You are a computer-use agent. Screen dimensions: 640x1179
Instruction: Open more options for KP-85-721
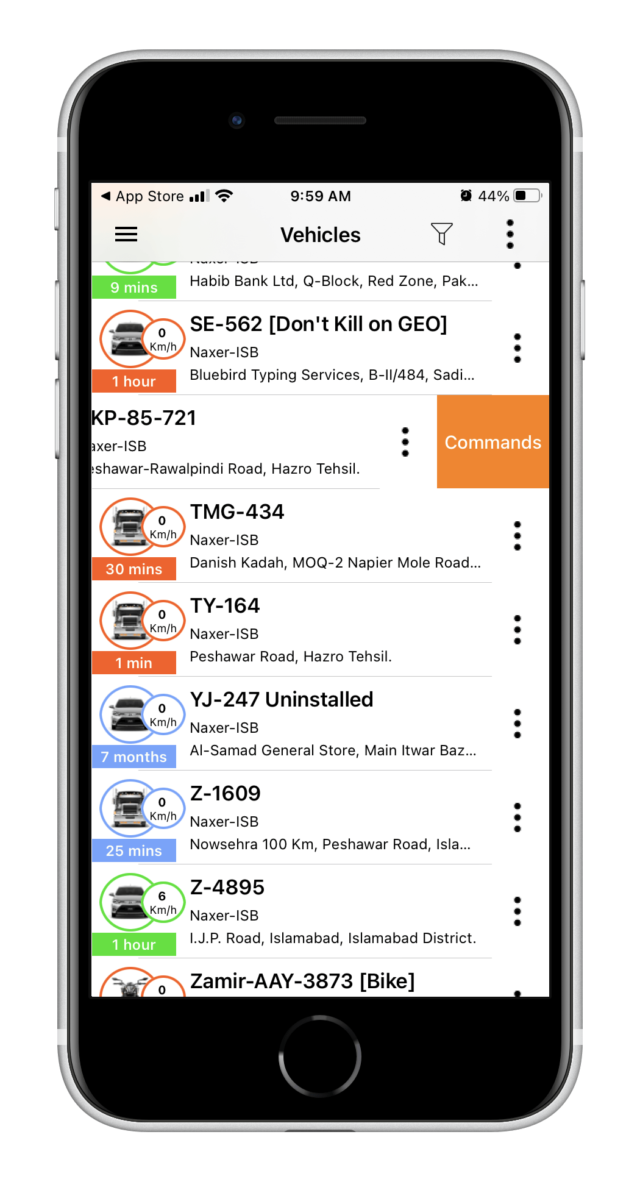point(405,441)
